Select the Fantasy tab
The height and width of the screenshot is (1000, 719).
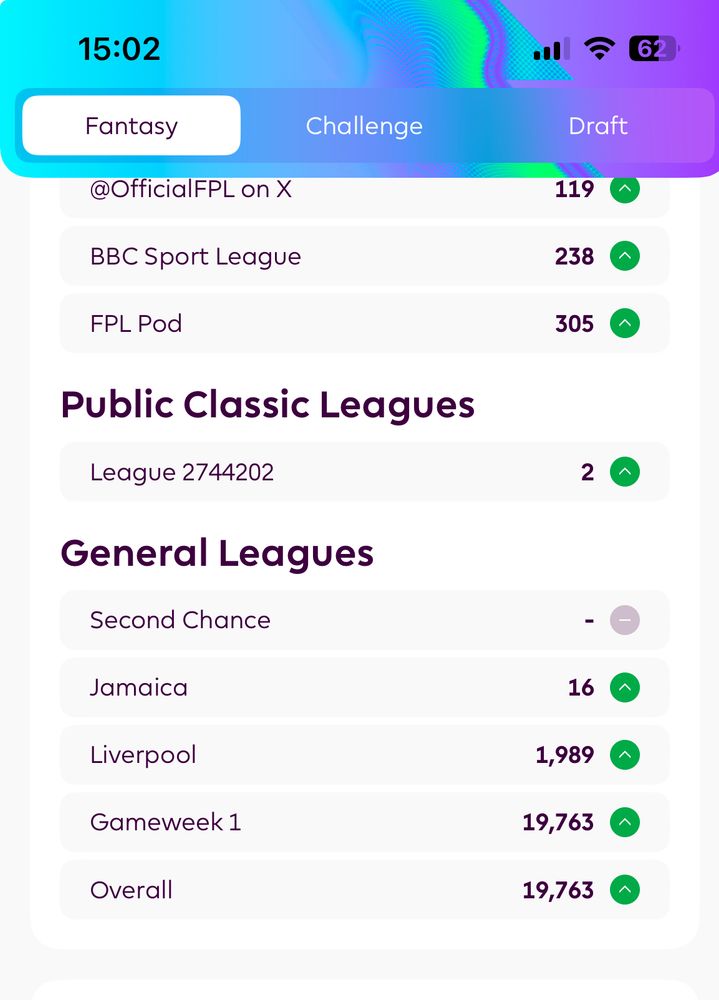(131, 126)
